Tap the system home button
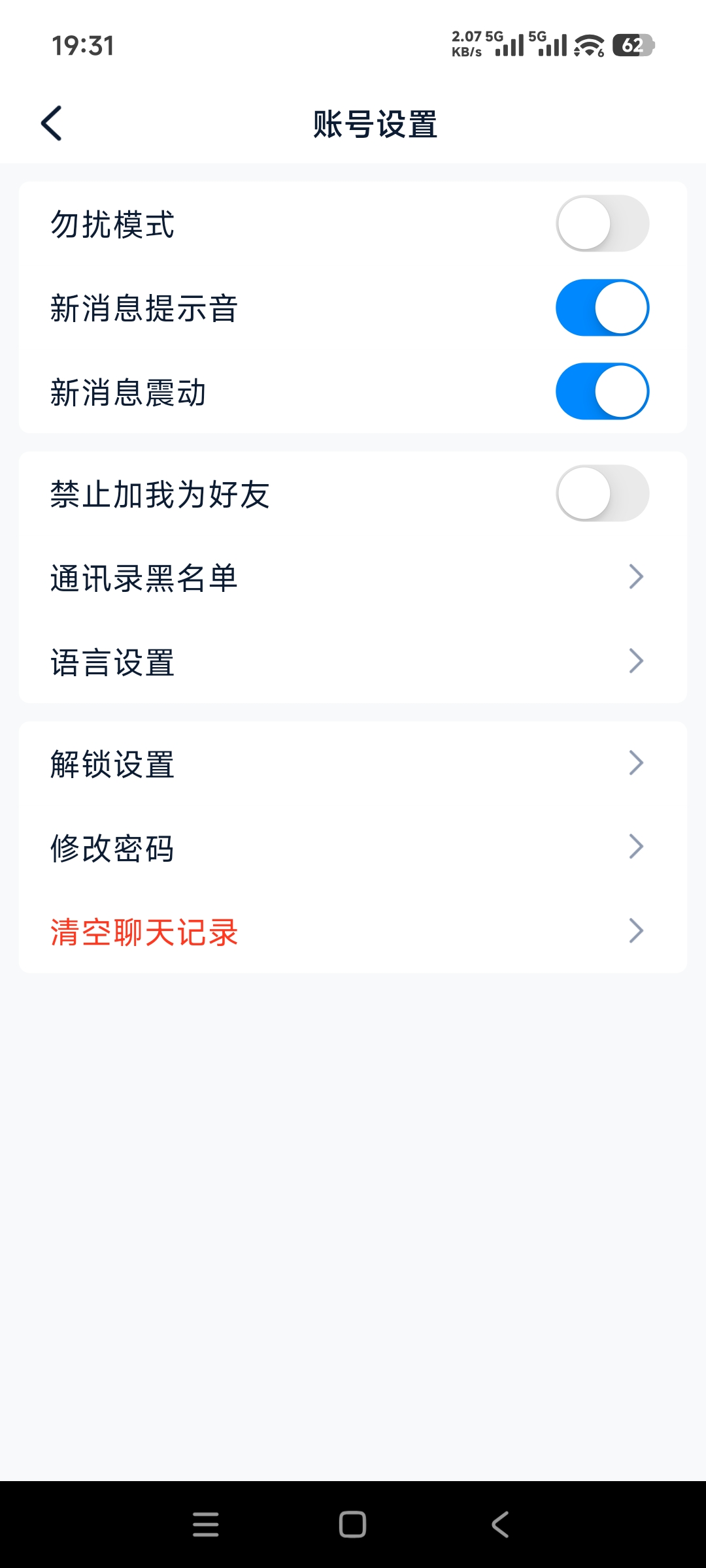This screenshot has width=706, height=1568. [352, 1524]
